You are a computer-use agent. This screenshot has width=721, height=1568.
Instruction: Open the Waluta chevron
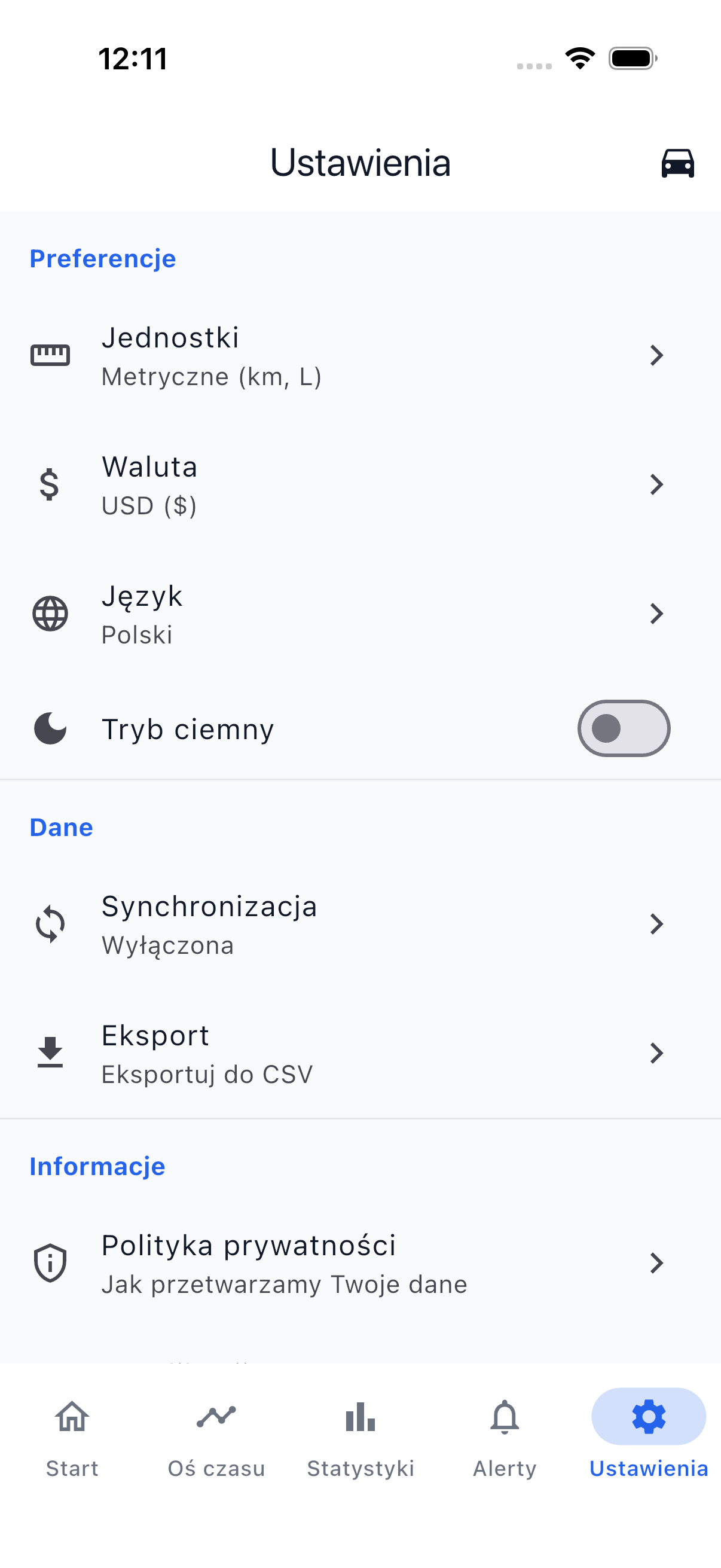point(656,484)
